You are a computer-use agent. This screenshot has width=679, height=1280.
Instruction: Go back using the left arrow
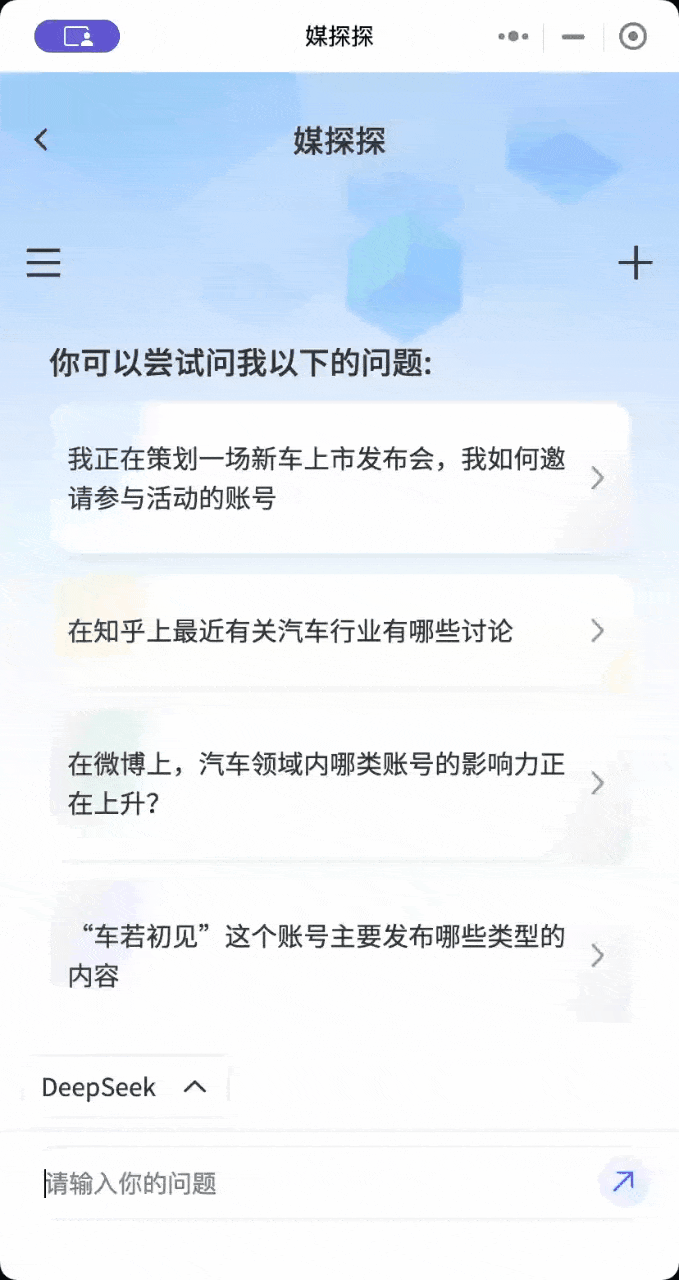tap(41, 140)
